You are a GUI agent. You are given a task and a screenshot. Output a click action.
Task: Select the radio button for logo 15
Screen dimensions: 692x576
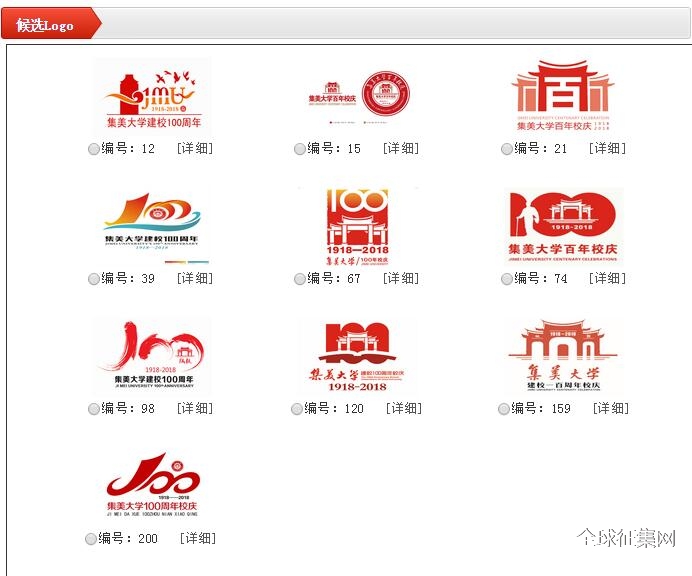300,149
